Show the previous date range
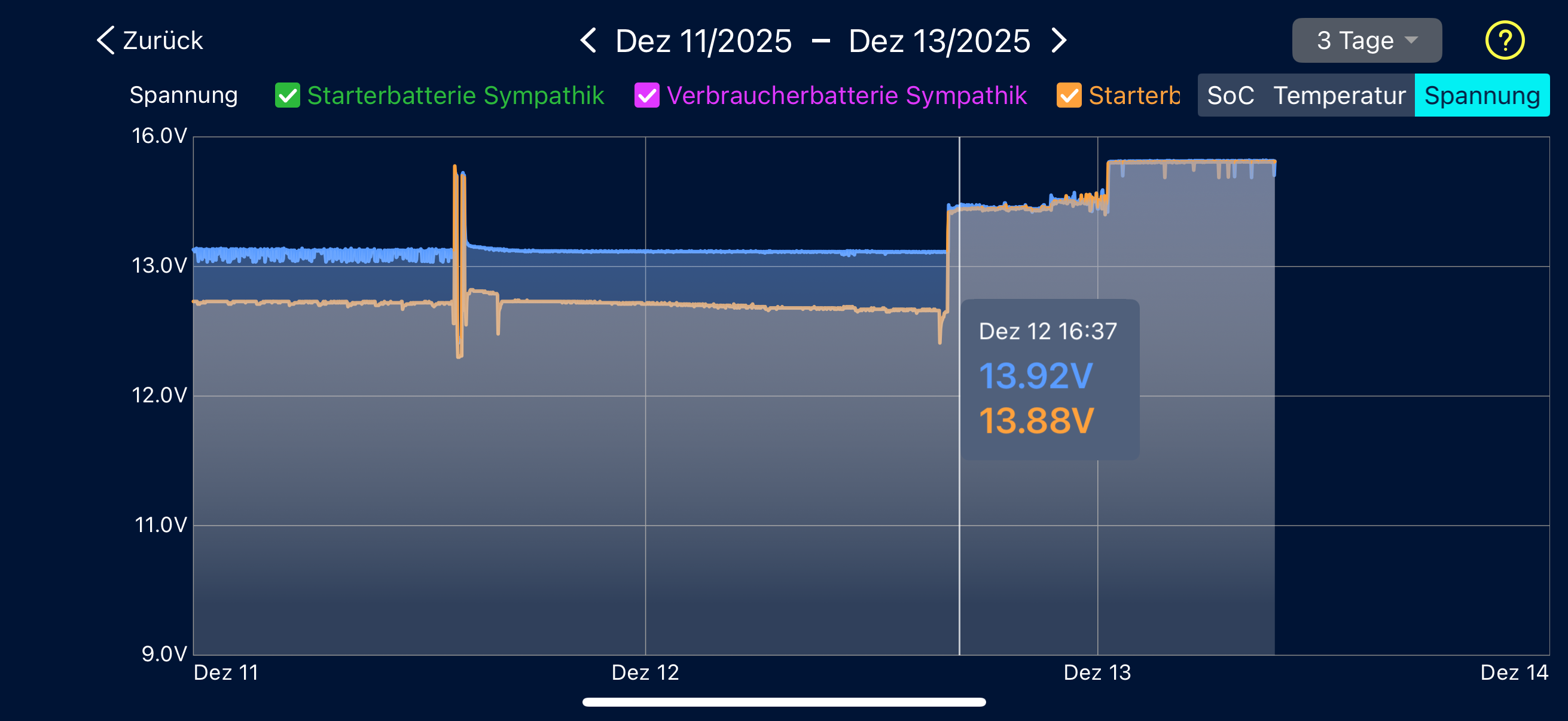1568x721 pixels. coord(588,41)
